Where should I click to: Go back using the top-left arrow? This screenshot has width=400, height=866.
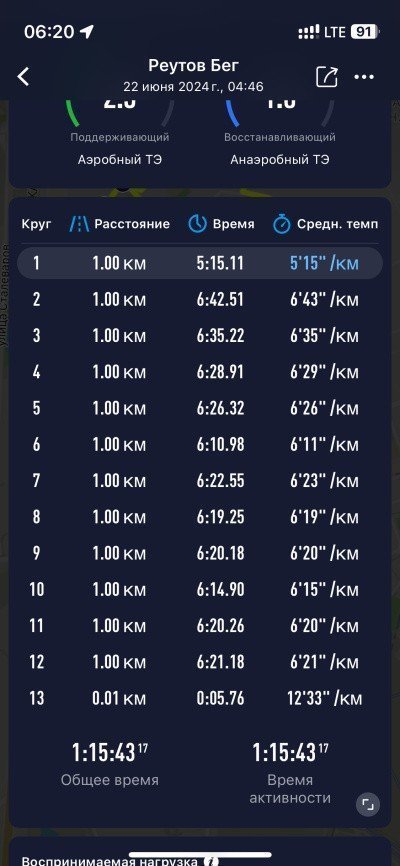point(23,77)
